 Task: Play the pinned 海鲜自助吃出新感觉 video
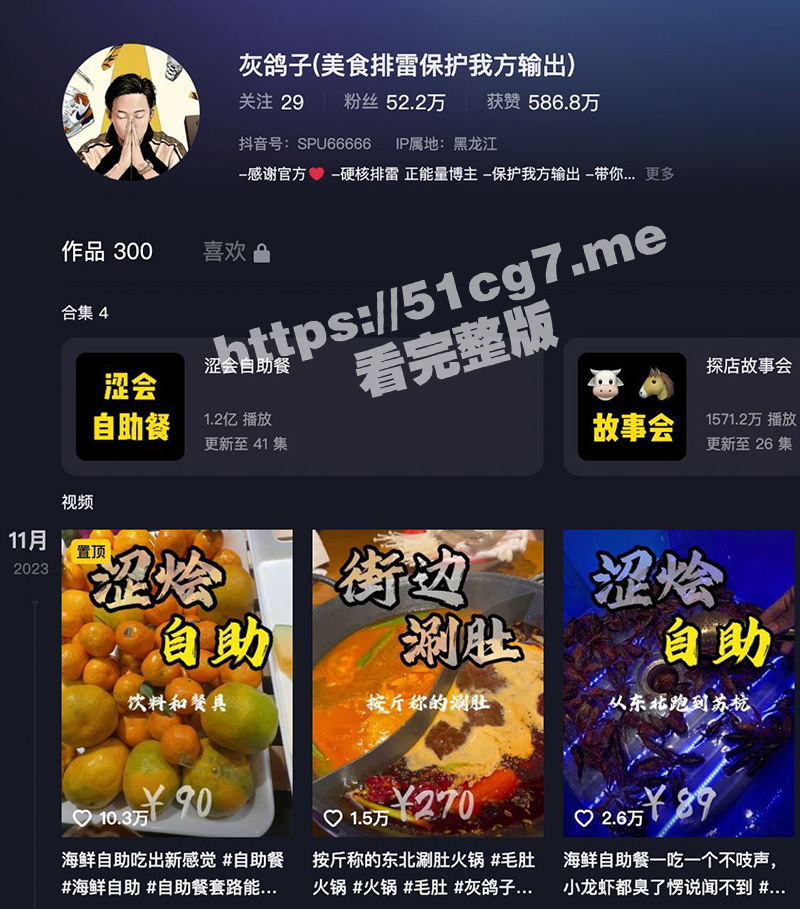(x=177, y=682)
